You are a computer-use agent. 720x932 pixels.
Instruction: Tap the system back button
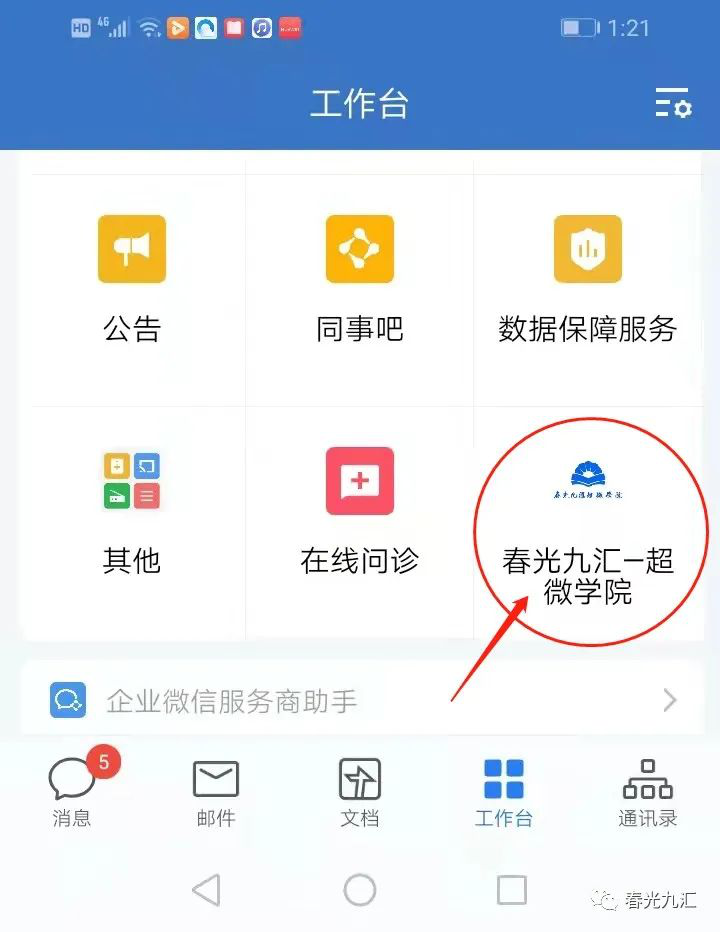[x=206, y=889]
